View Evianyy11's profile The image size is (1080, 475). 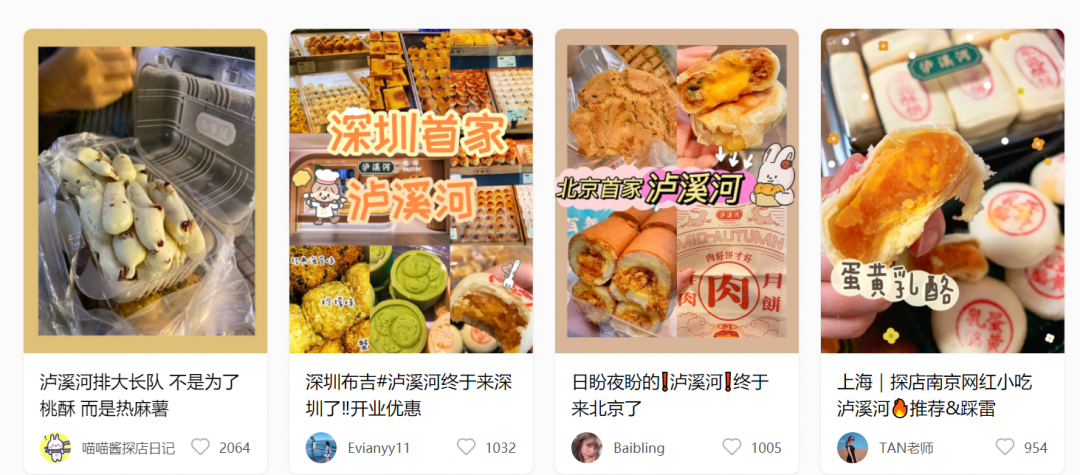coord(321,447)
